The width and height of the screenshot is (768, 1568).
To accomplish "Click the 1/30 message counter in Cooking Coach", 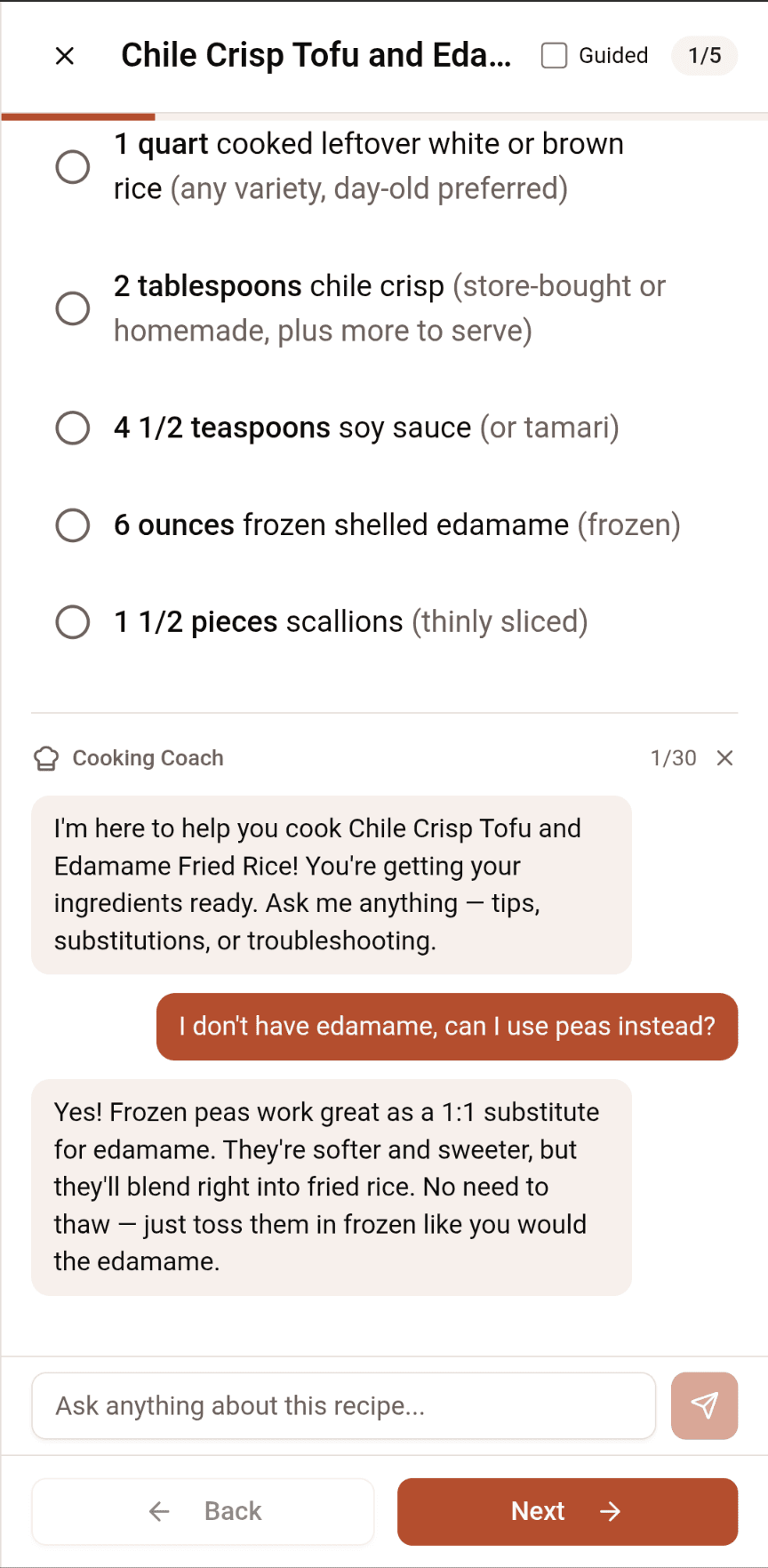I will coord(672,758).
